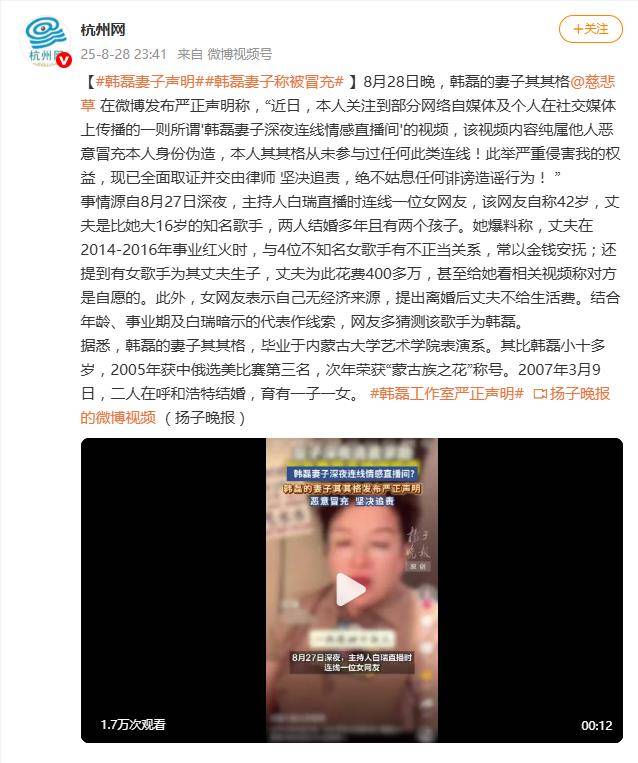The width and height of the screenshot is (638, 763).
Task: Play the embedded video
Action: coord(351,590)
